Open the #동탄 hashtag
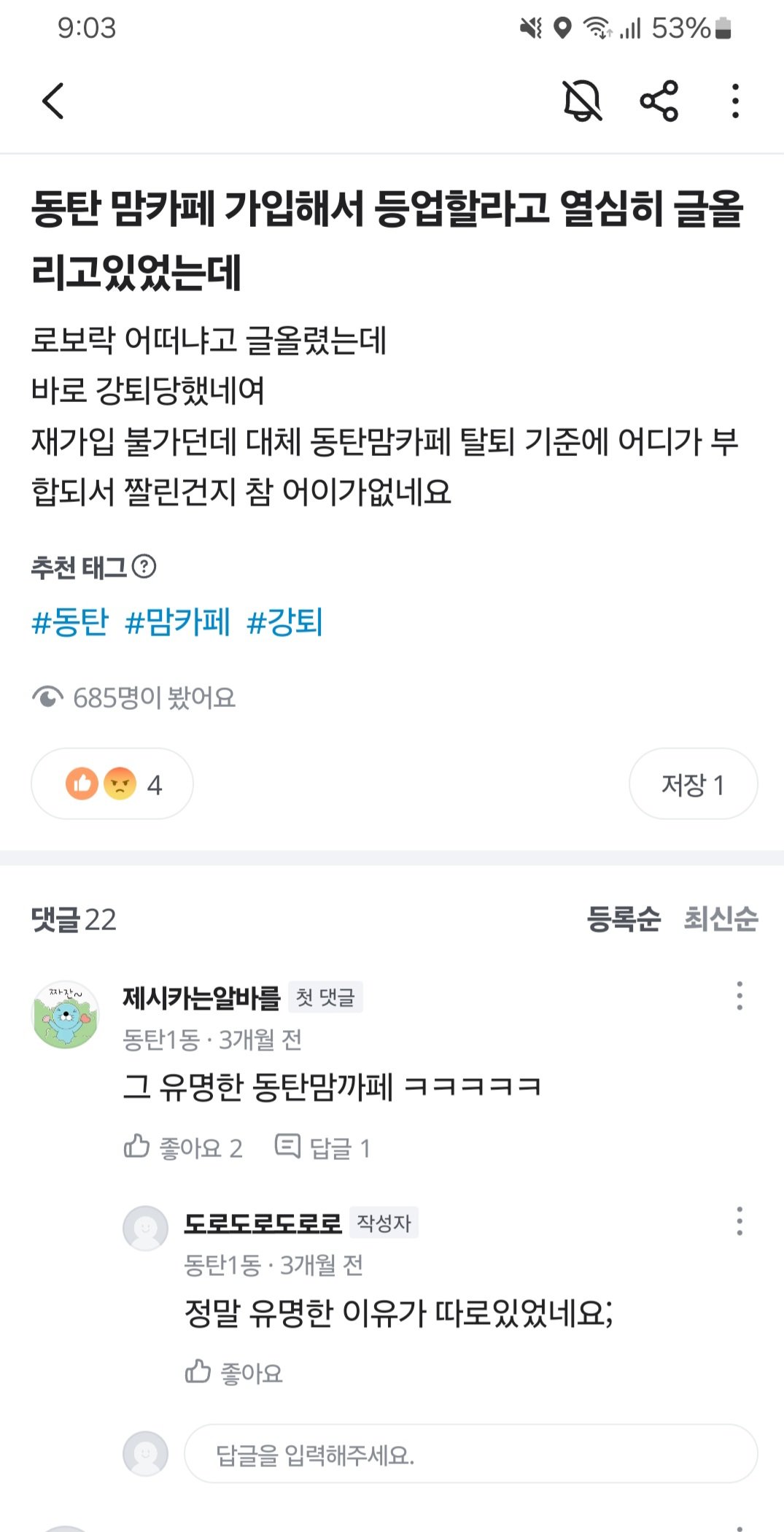 [70, 622]
